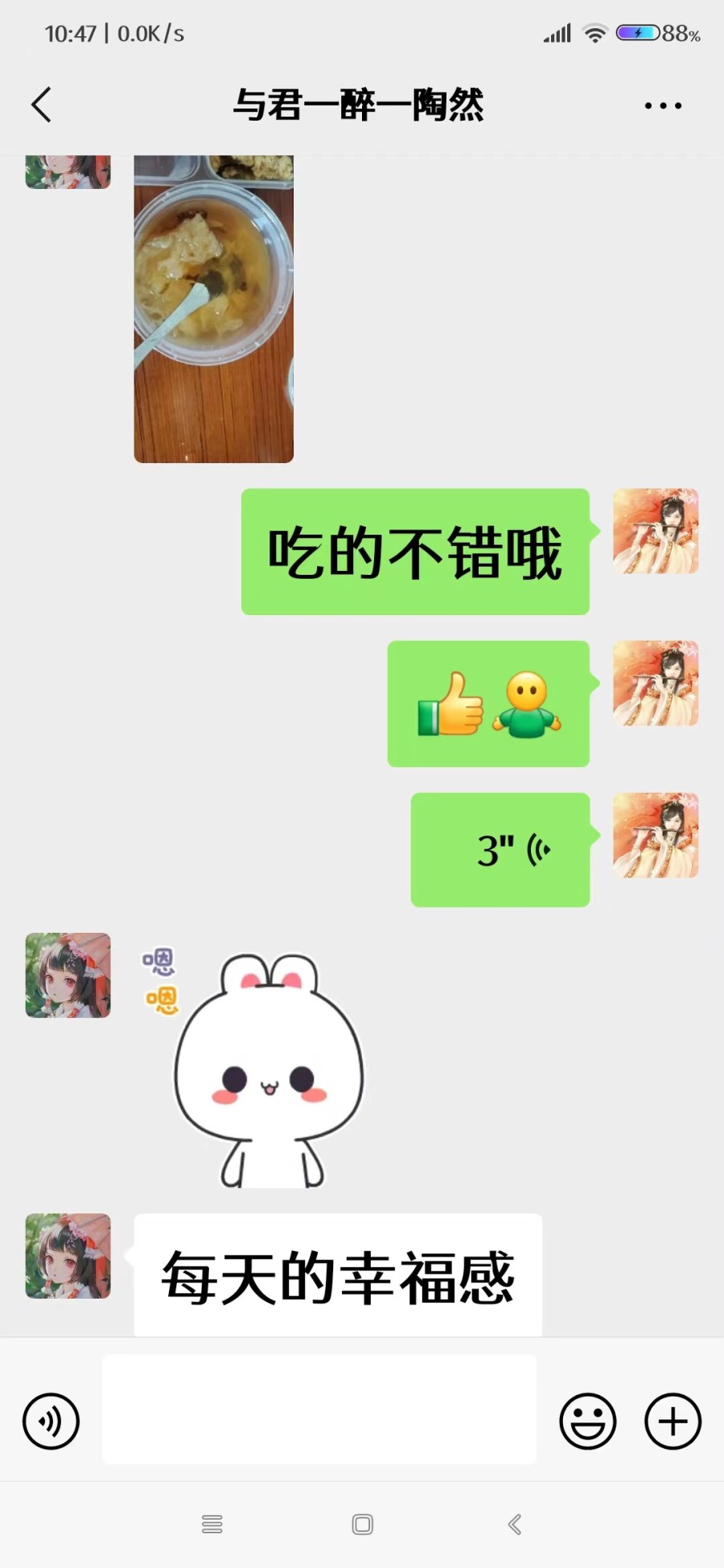Open the emoji picker
Image resolution: width=724 pixels, height=1568 pixels.
tap(588, 1421)
